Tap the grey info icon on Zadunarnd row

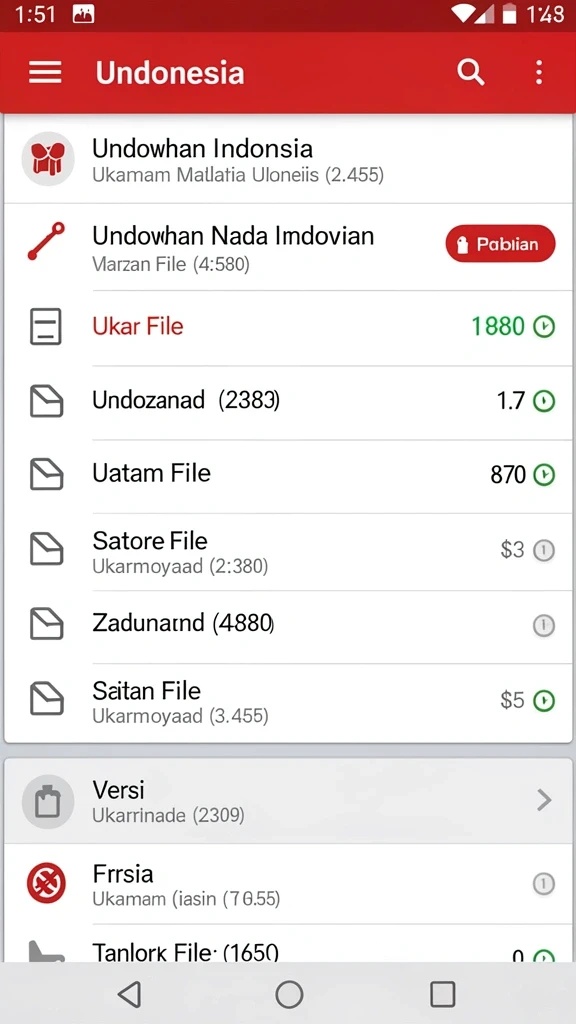coord(544,626)
